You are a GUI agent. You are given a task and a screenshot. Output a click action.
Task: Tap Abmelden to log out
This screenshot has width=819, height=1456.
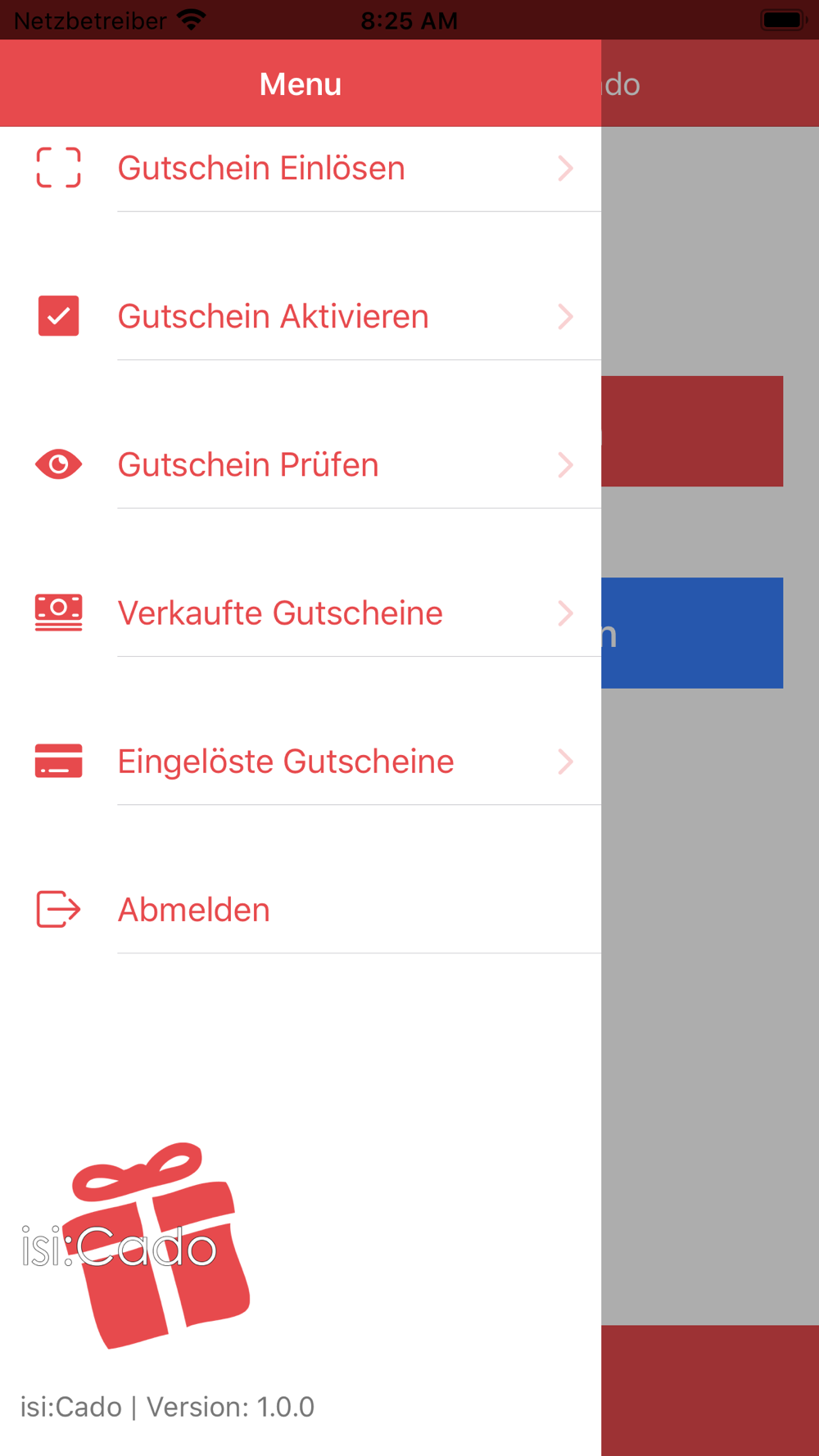point(301,910)
